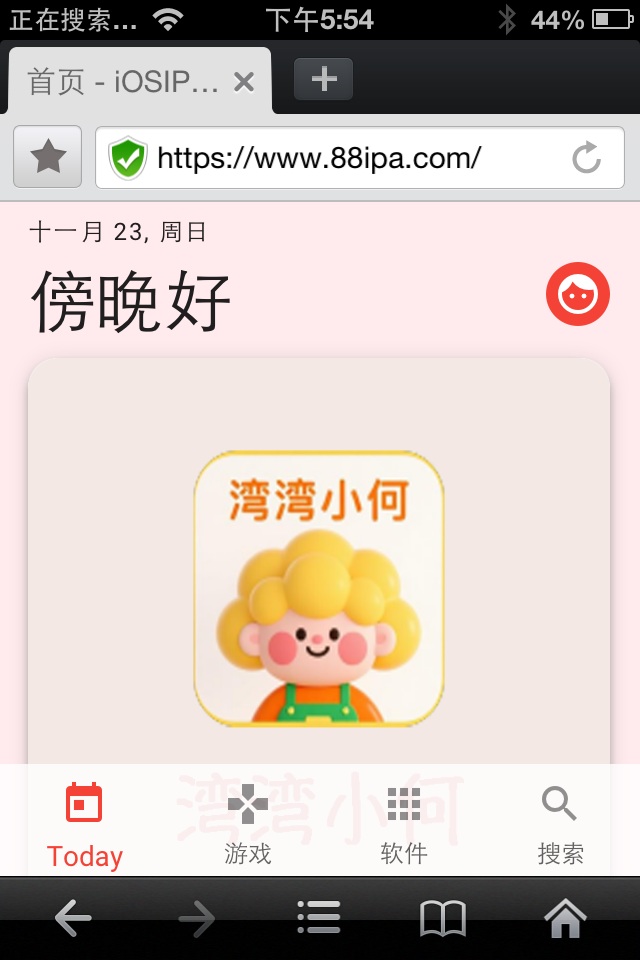Open the browser list menu
The width and height of the screenshot is (640, 960).
[x=319, y=918]
